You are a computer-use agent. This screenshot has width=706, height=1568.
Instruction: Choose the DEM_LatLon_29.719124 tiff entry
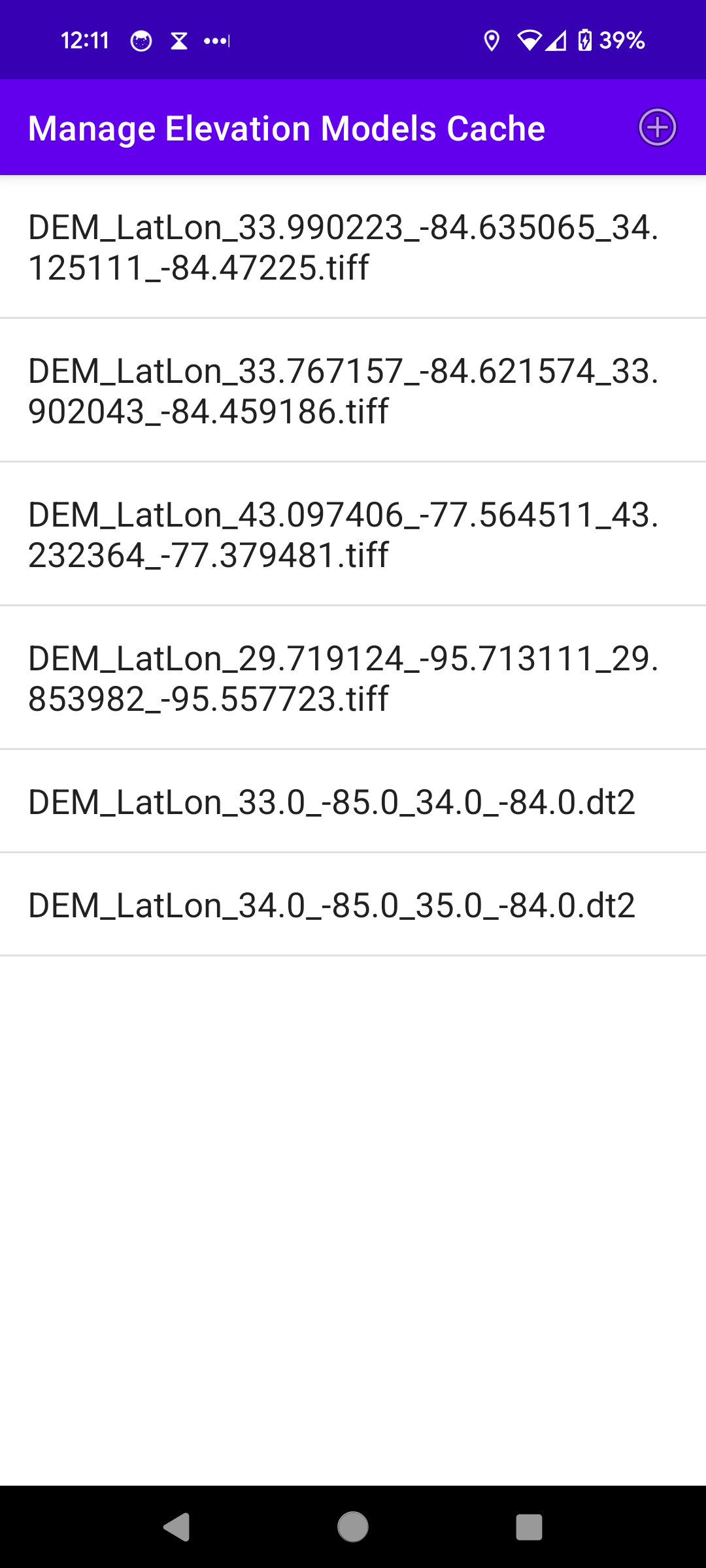(343, 678)
